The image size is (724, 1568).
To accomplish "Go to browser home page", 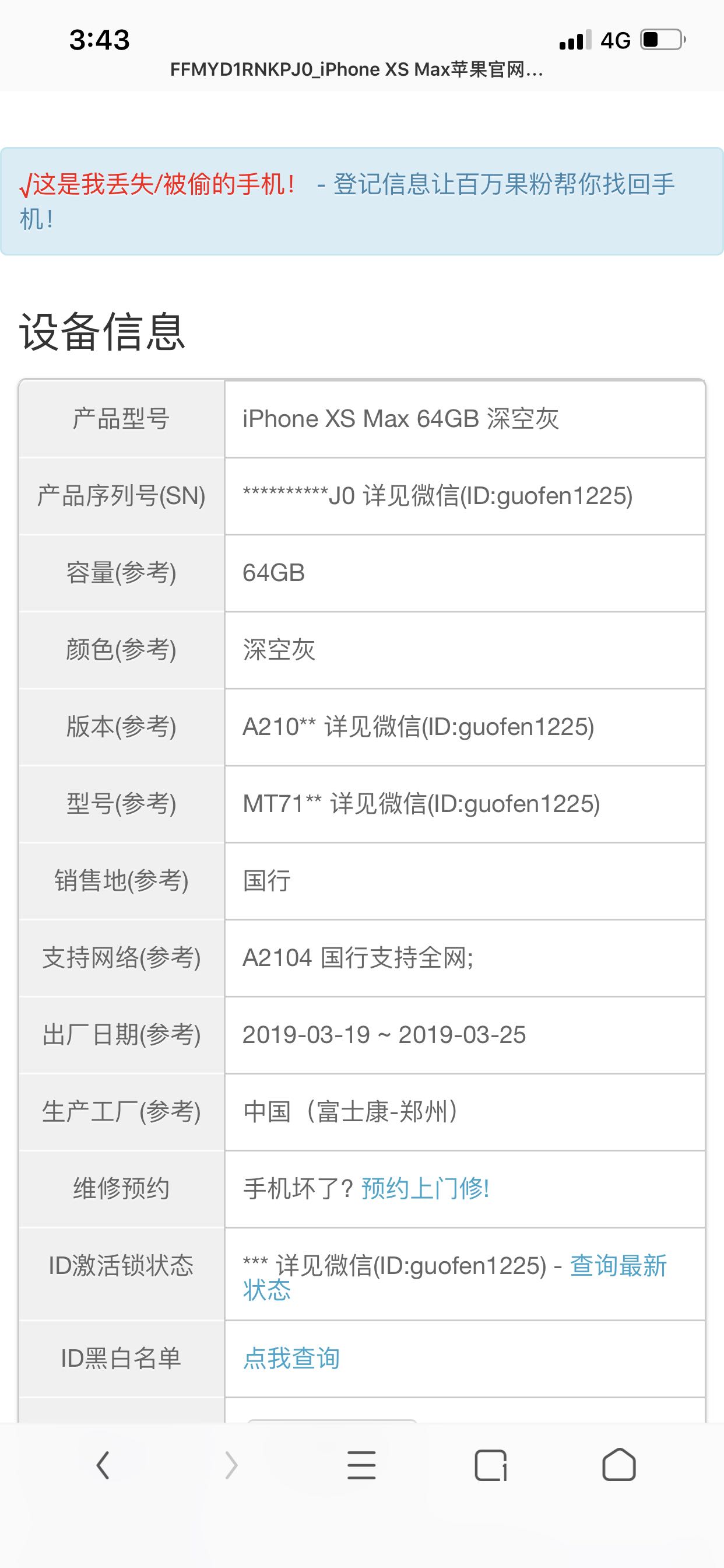I will 618,1465.
